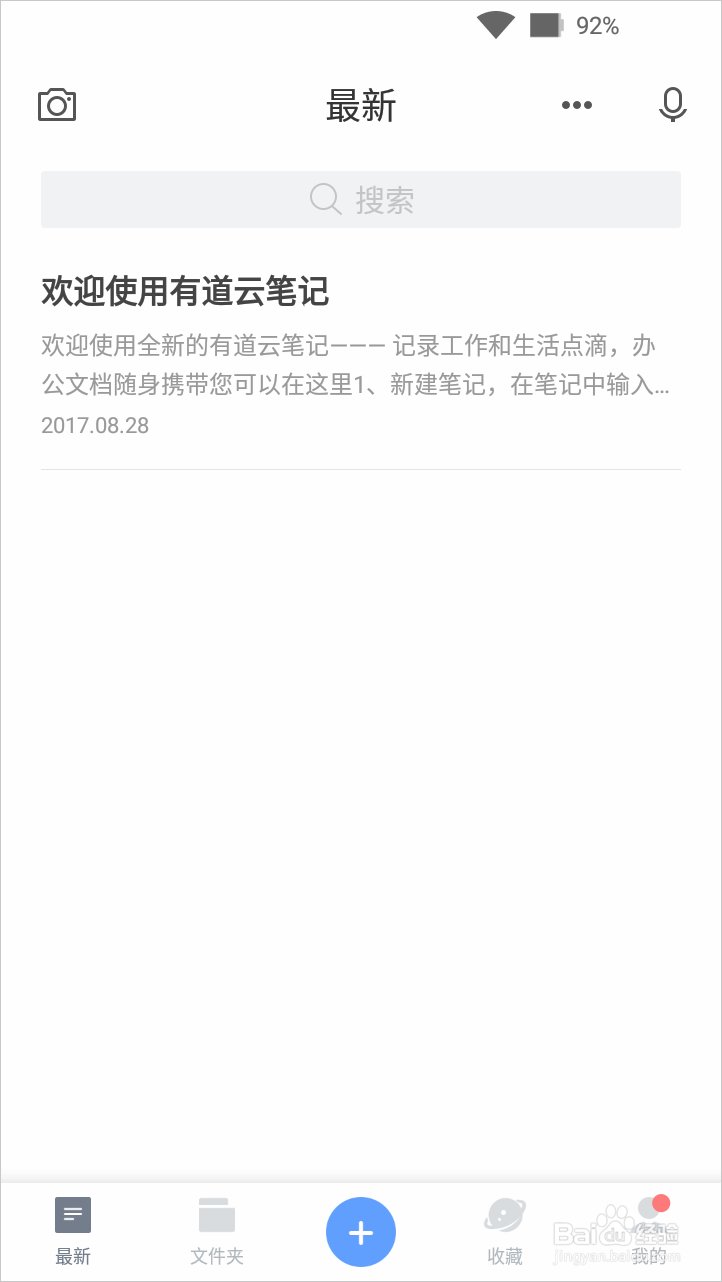This screenshot has height=1282, width=722.
Task: Switch to the 文件夹 folder view
Action: [x=217, y=1232]
